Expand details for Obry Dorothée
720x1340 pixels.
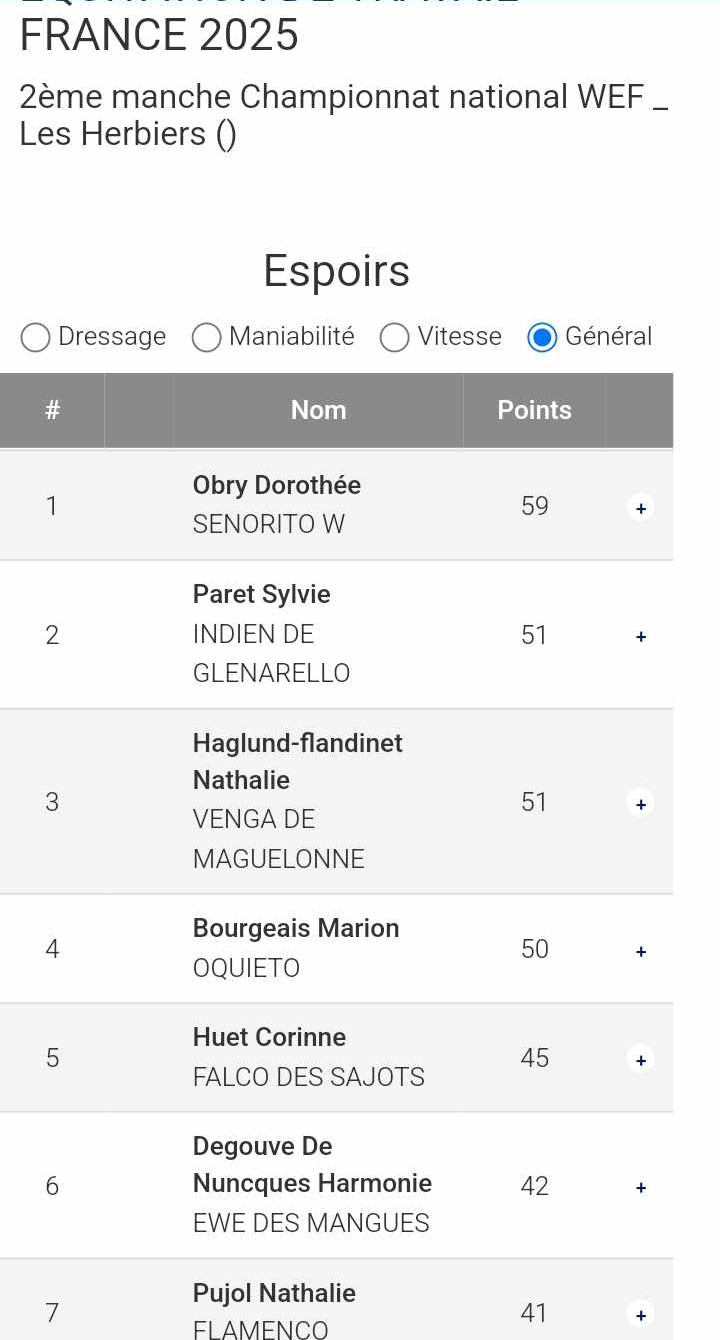tap(641, 508)
